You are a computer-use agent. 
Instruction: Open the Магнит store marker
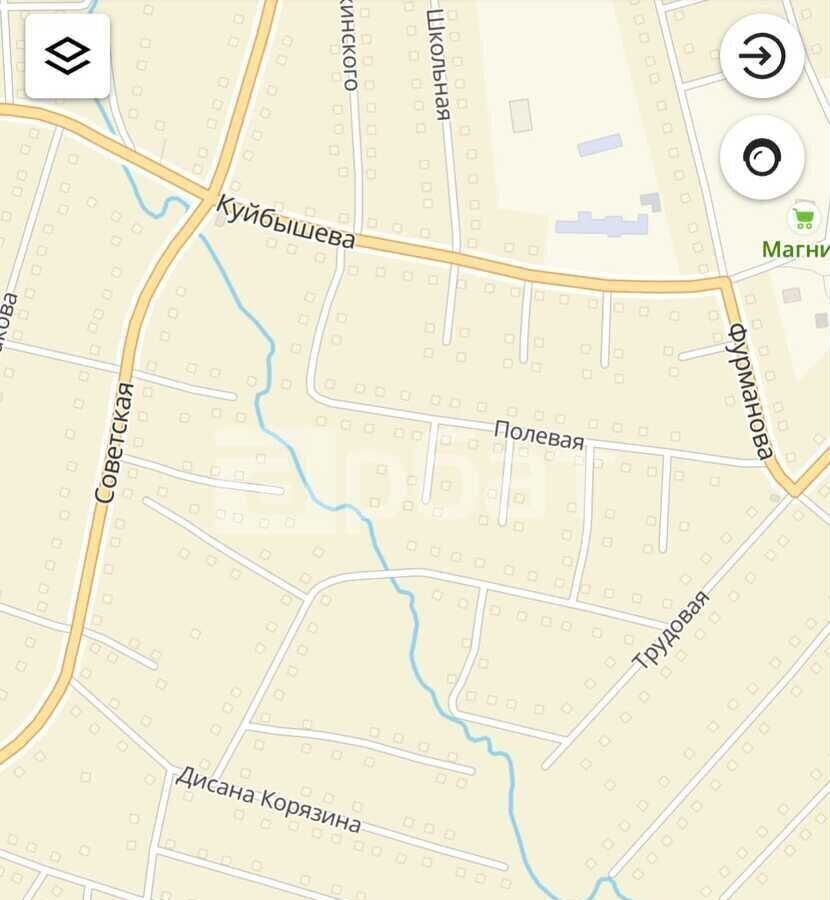coord(802,217)
